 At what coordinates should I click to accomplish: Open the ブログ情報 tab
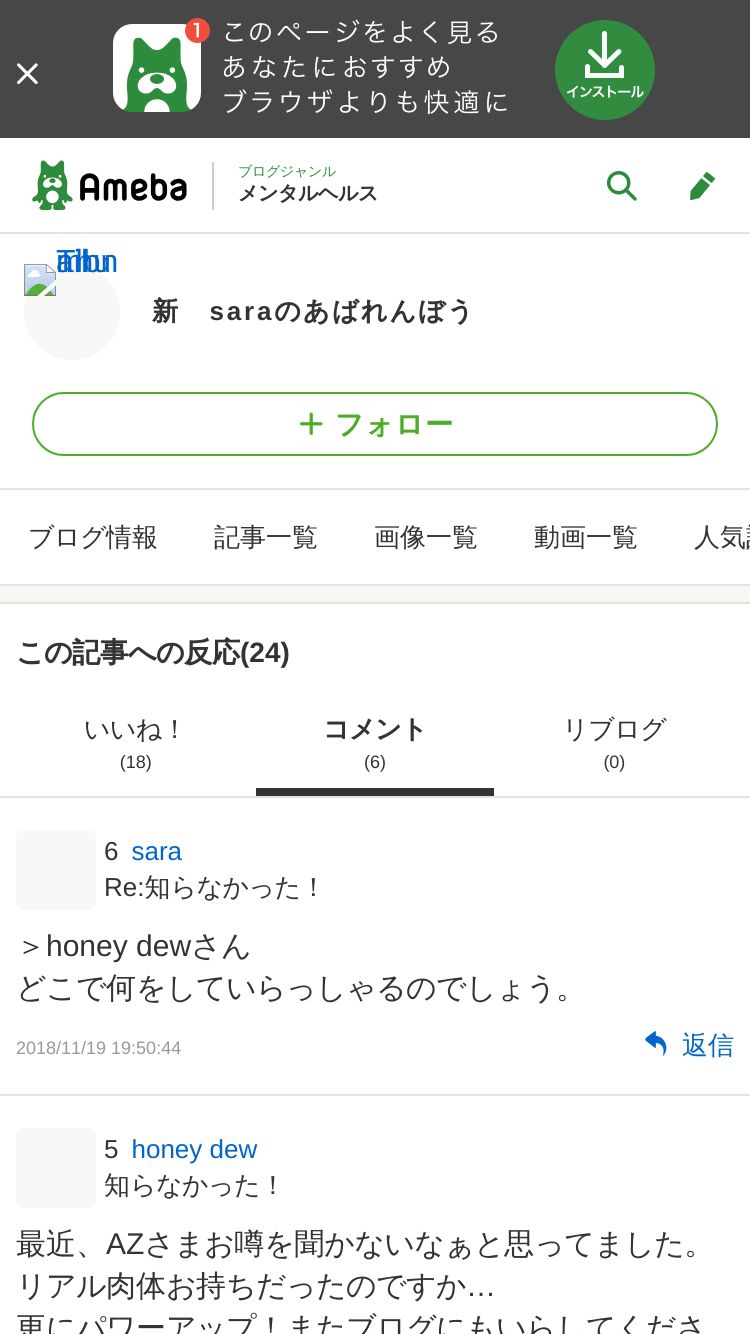pyautogui.click(x=93, y=537)
